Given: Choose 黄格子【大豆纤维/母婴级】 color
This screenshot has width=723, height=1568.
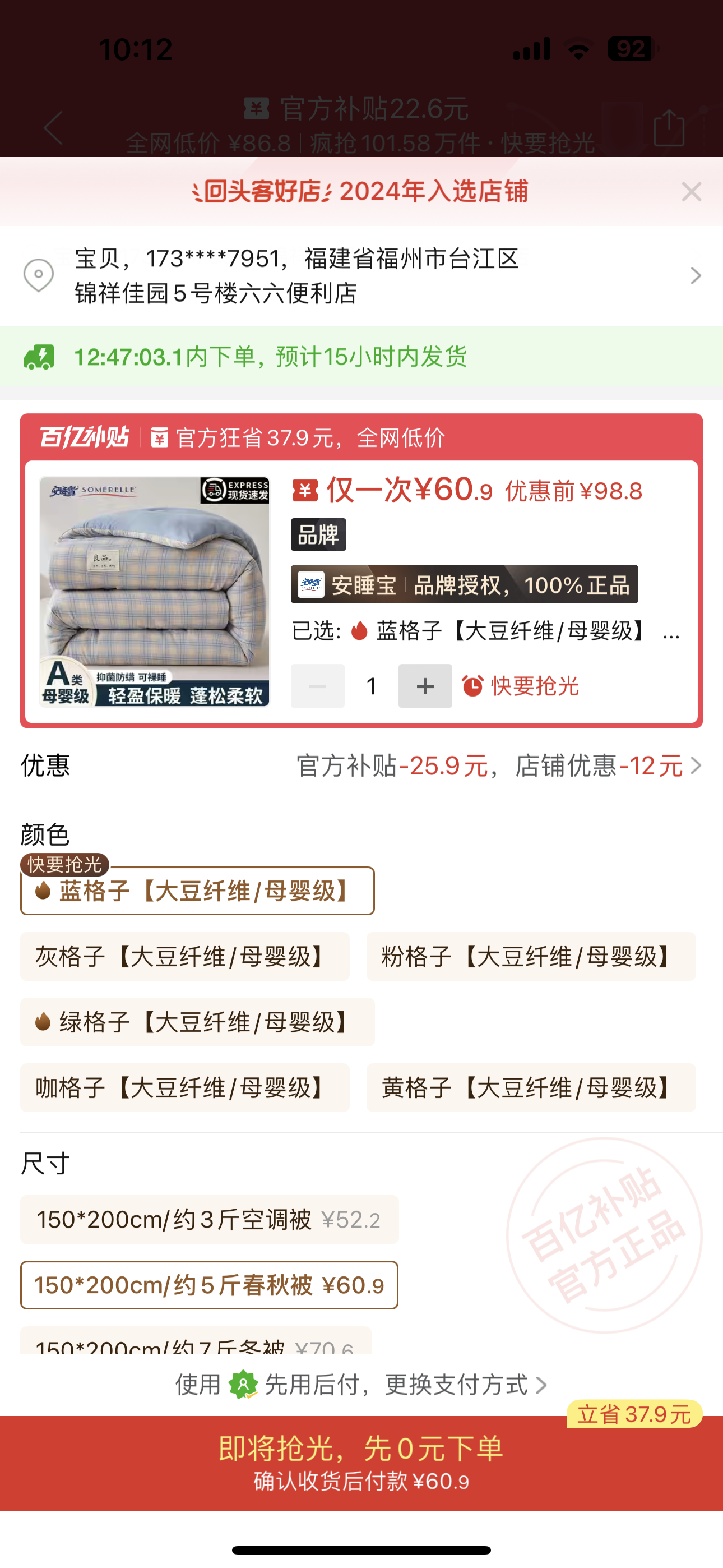Looking at the screenshot, I should coord(531,1088).
